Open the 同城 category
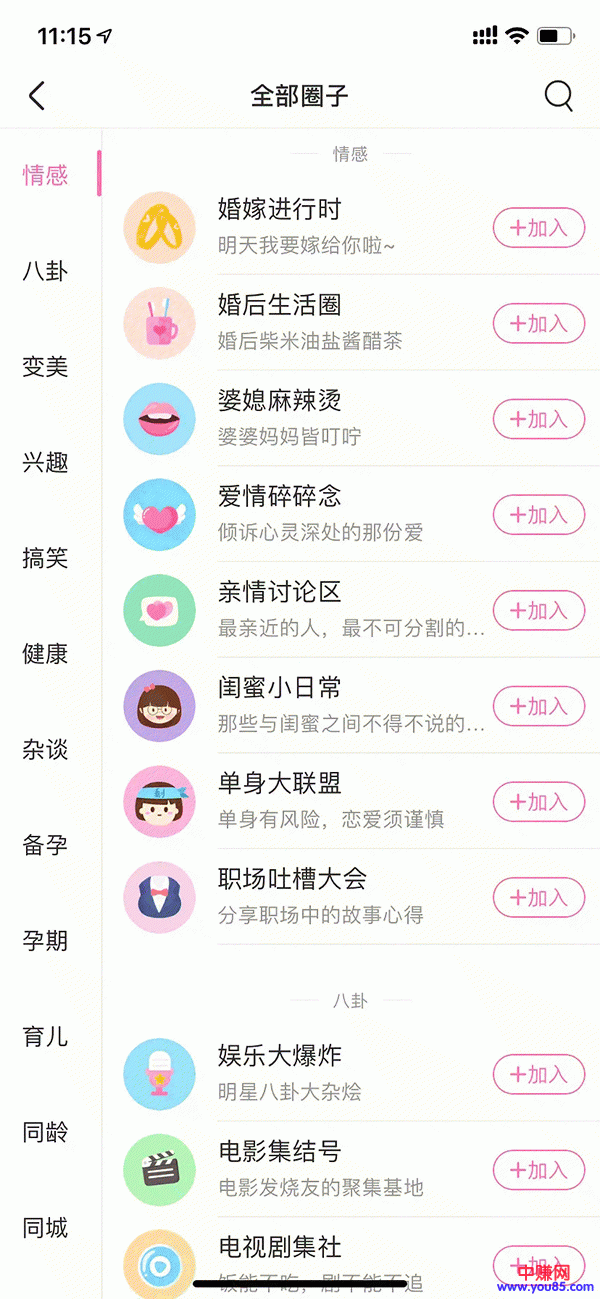Viewport: 600px width, 1299px height. 46,1228
